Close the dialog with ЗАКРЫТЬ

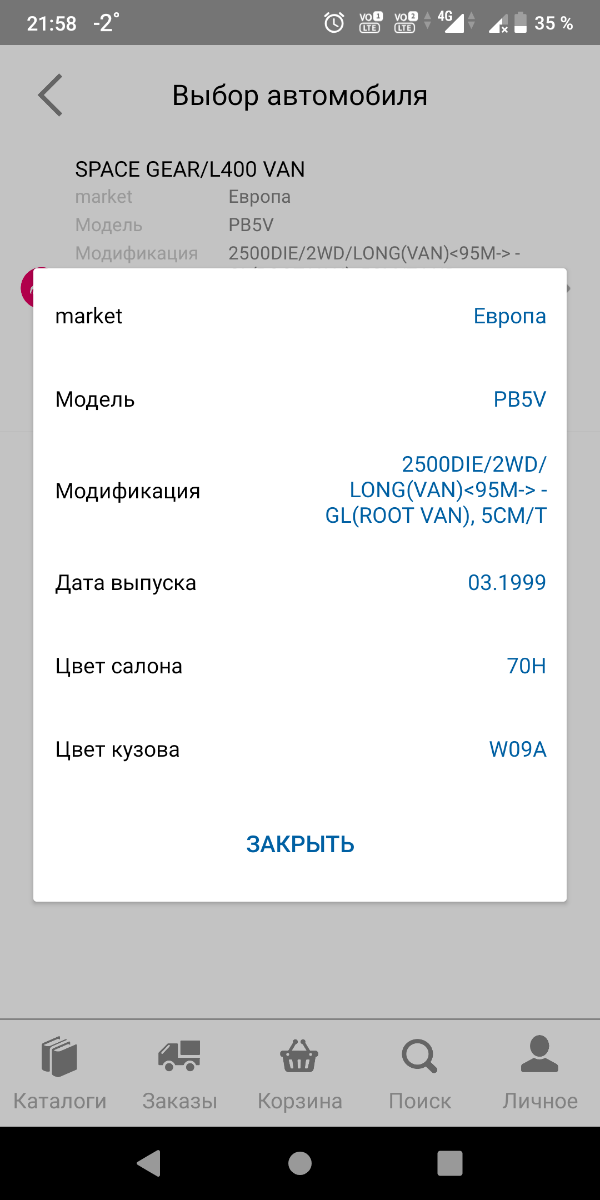[300, 844]
